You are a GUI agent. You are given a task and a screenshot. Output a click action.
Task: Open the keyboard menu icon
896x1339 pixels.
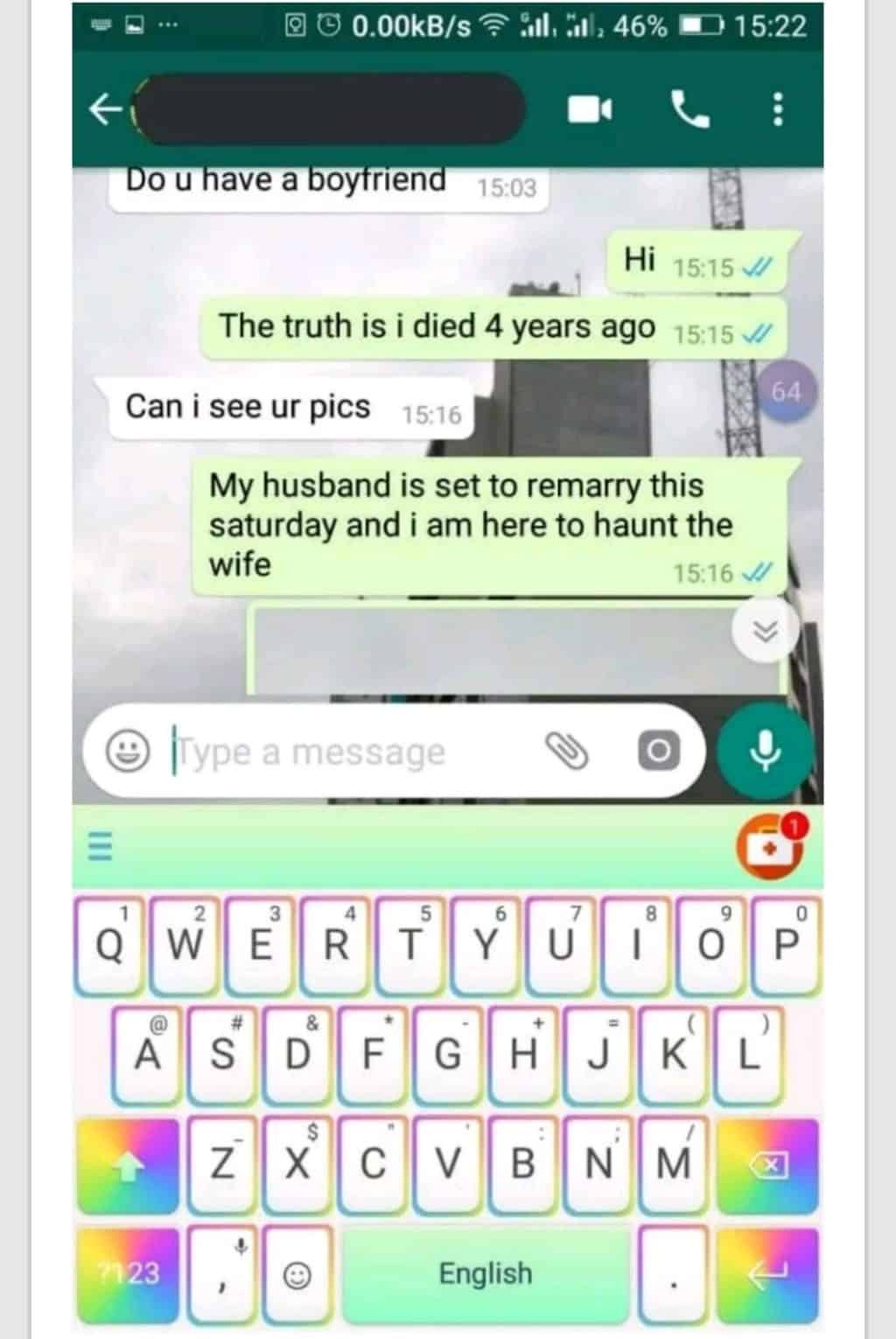click(x=101, y=845)
